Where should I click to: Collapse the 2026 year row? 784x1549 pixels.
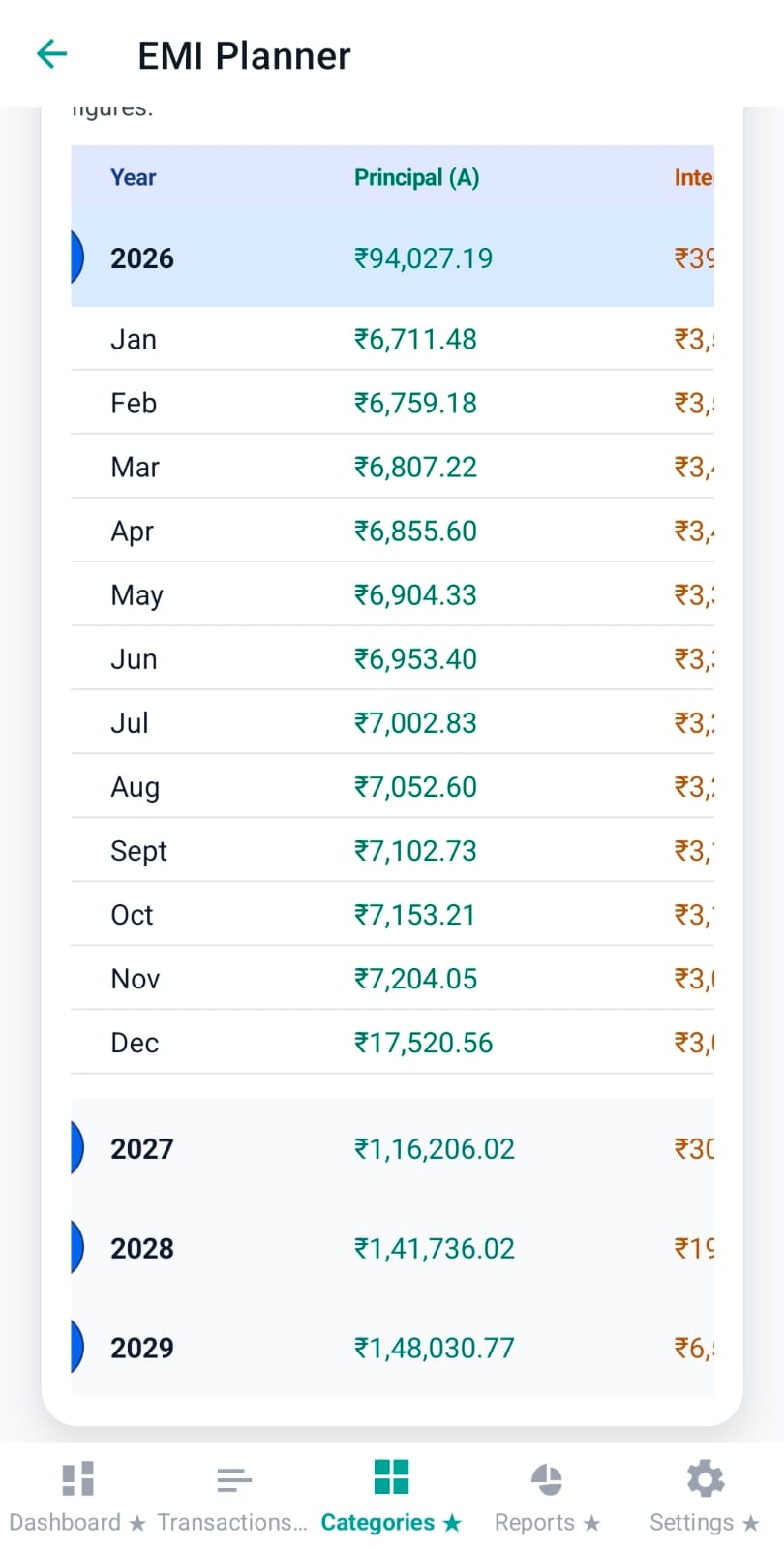tap(142, 258)
